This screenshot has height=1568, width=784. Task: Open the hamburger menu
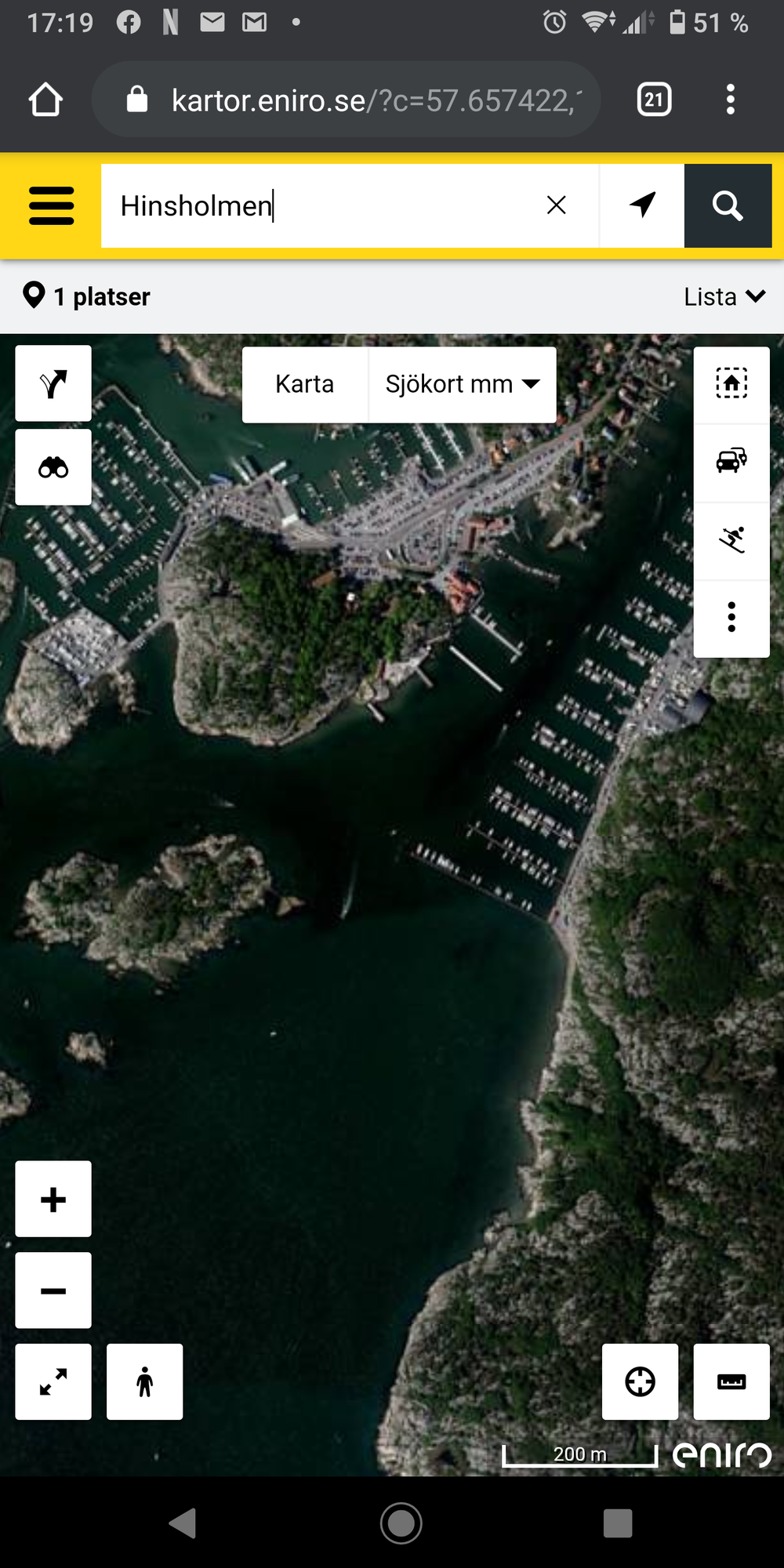click(x=51, y=205)
